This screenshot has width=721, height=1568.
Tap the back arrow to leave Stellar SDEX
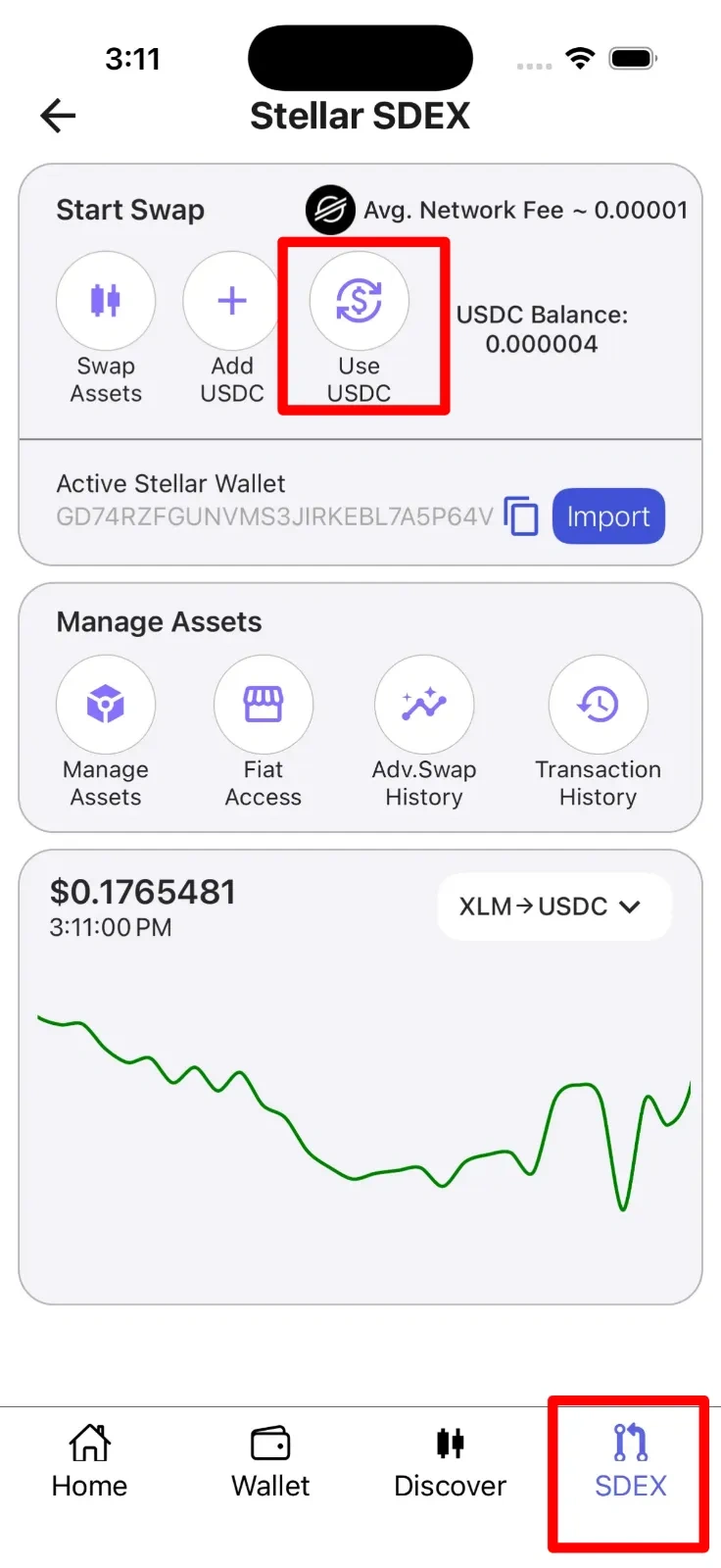(58, 116)
